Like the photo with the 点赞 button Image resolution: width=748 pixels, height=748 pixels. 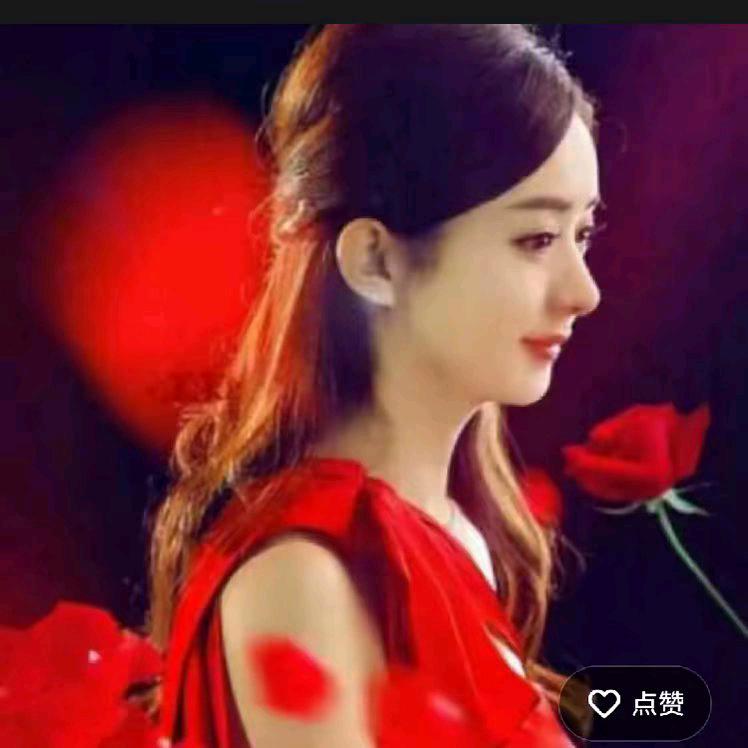tap(635, 703)
